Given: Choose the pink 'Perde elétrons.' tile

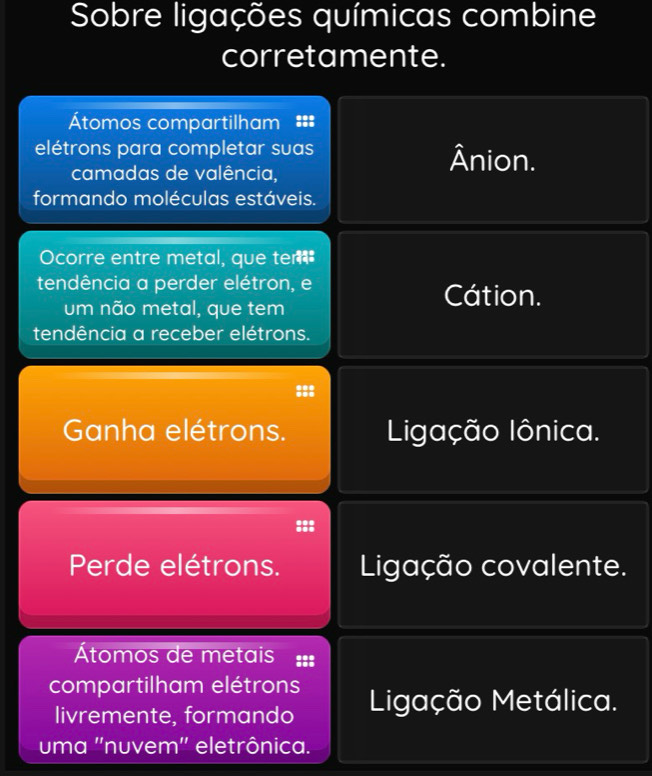Looking at the screenshot, I should tap(174, 565).
